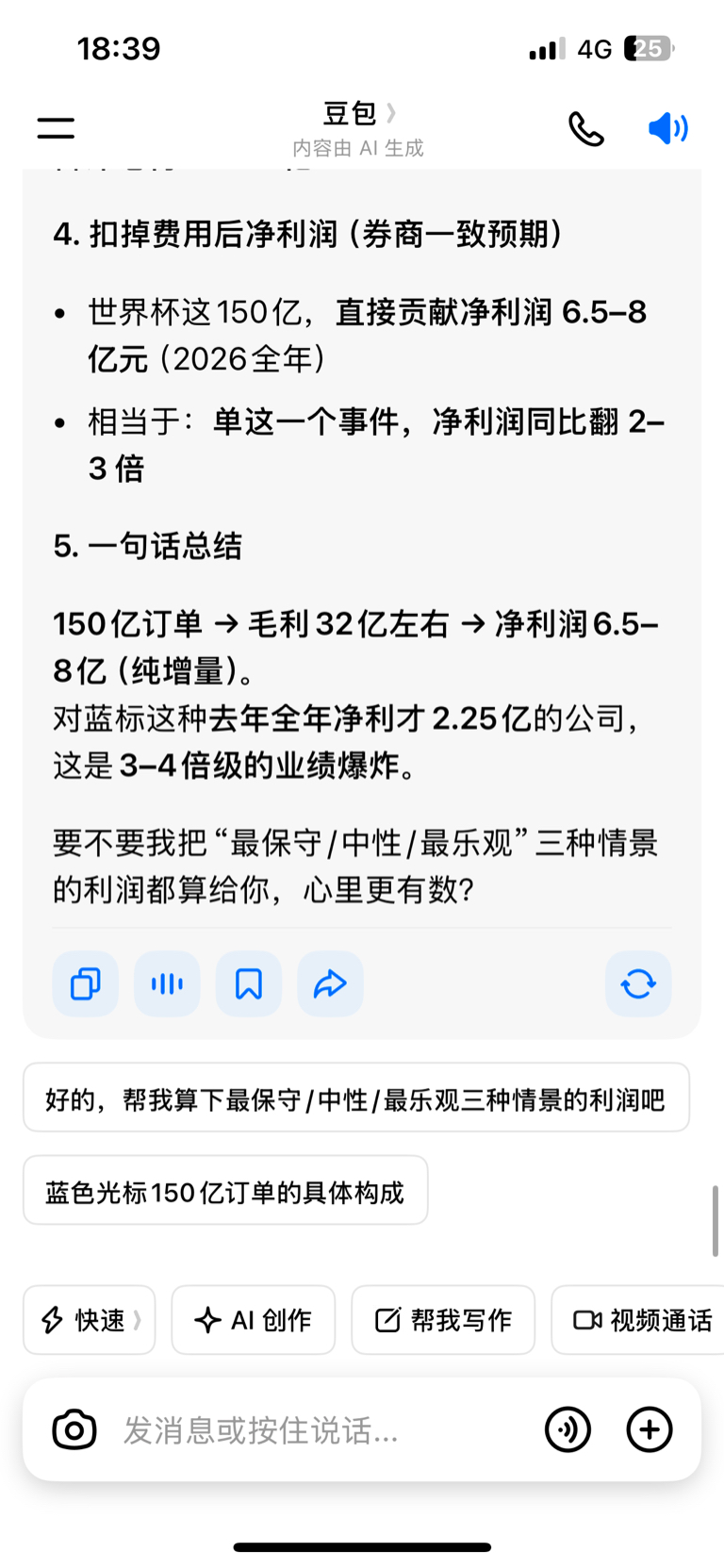Open the hamburger menu

click(56, 128)
